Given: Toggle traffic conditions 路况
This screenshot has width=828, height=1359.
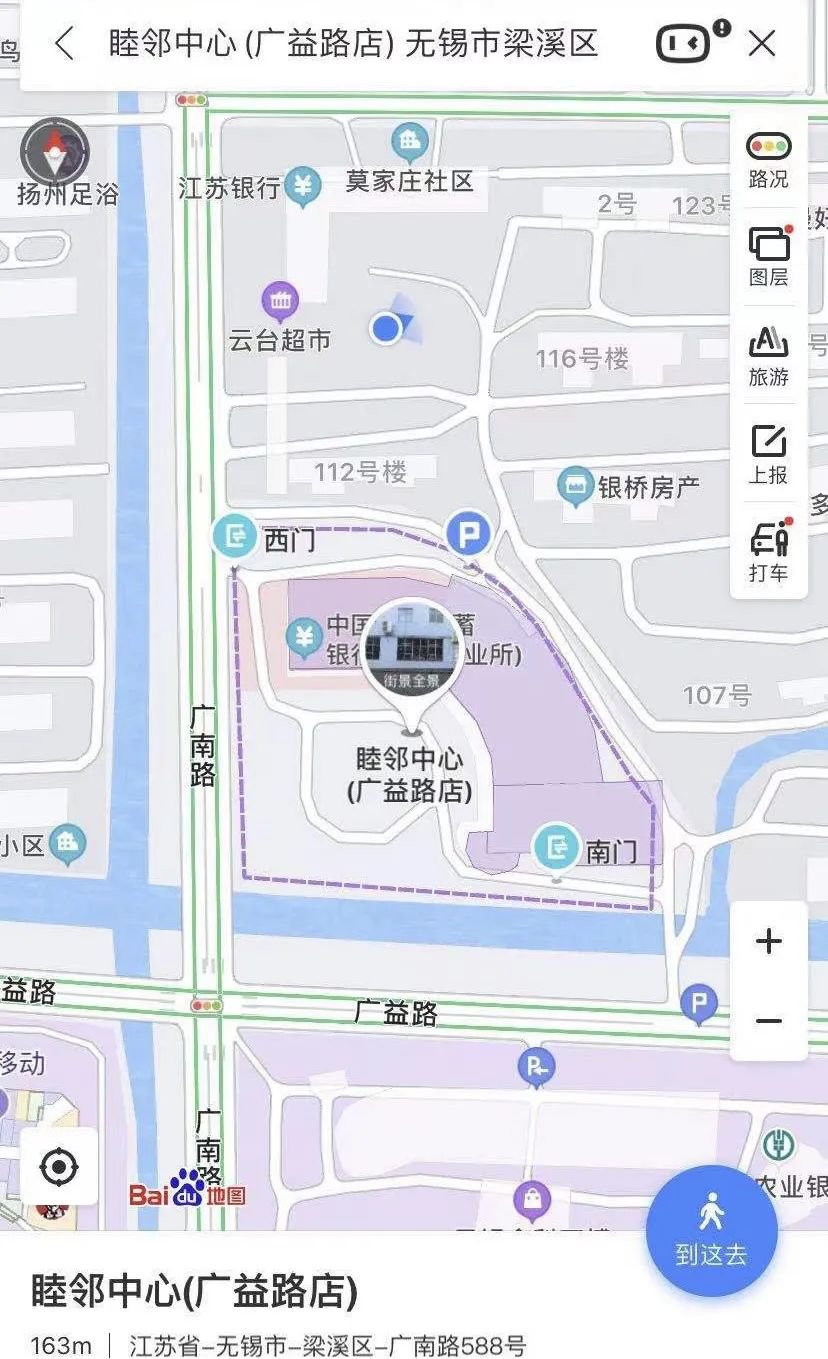Looking at the screenshot, I should (768, 161).
